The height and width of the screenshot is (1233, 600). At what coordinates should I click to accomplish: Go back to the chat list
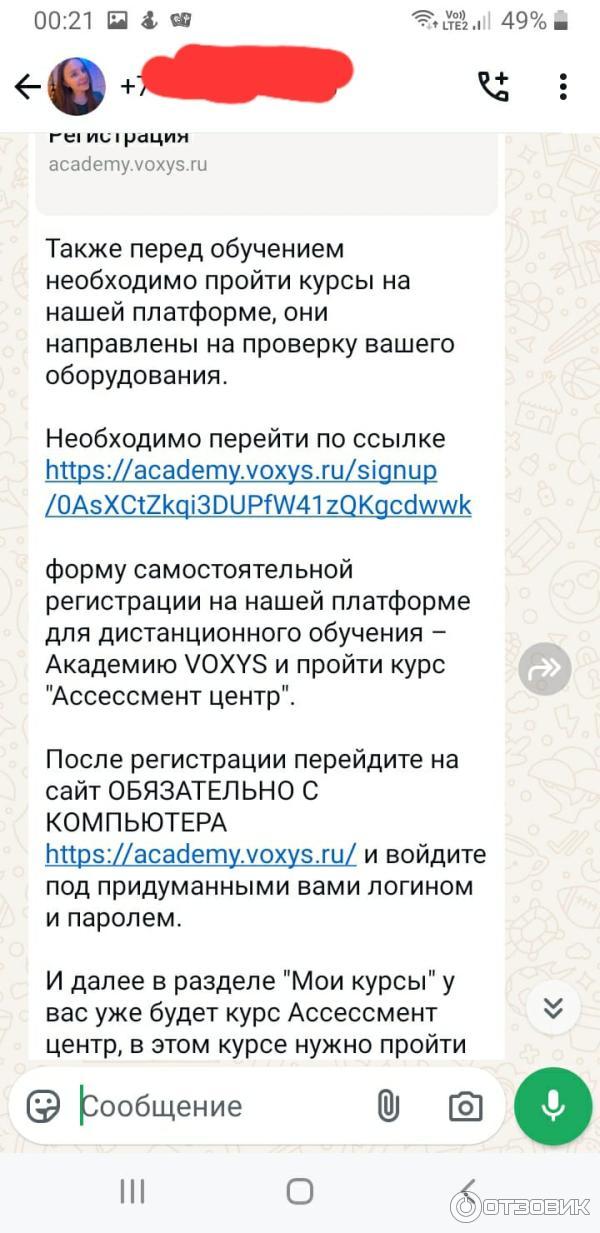(x=27, y=88)
